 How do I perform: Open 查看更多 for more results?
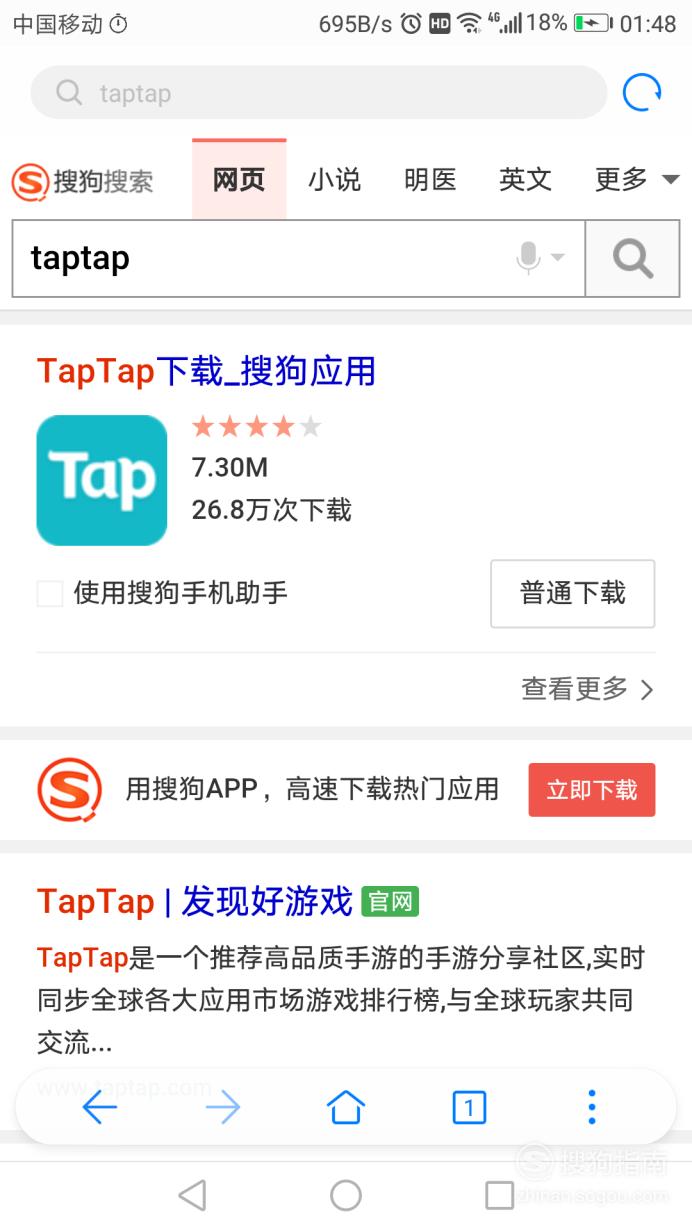pos(587,689)
